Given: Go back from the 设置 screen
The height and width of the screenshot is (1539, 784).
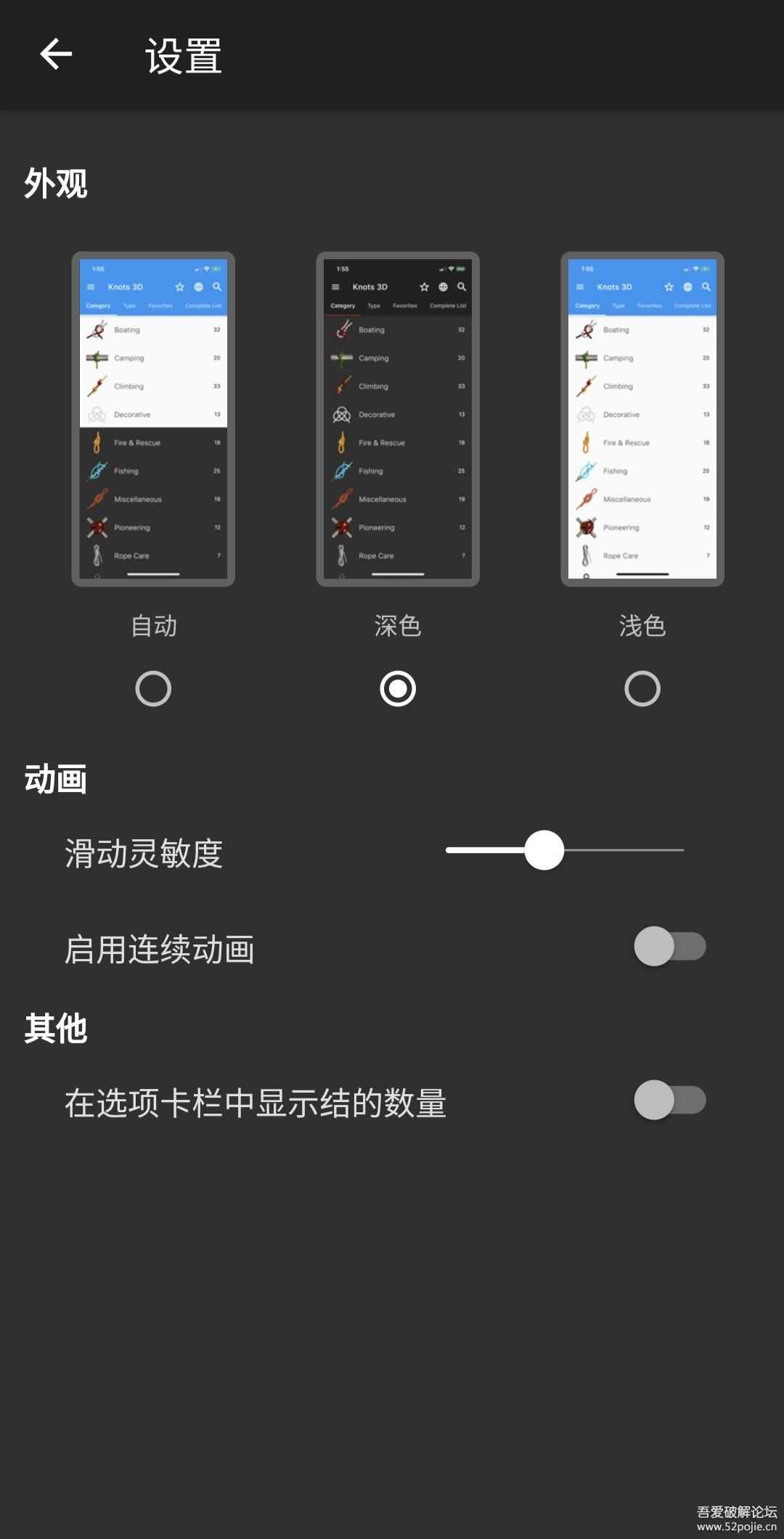Looking at the screenshot, I should (56, 54).
